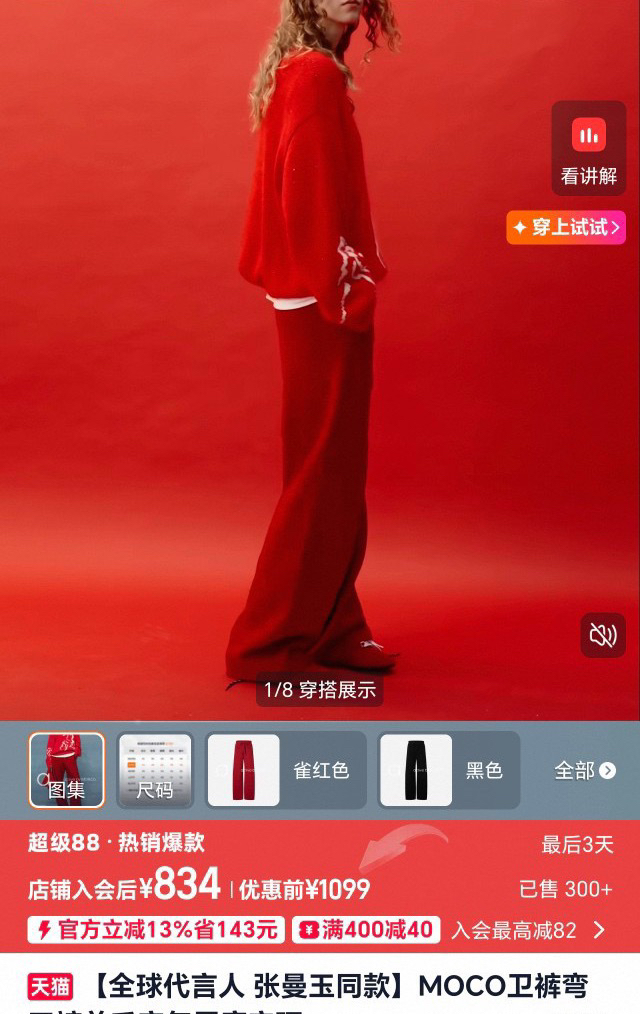Select the 图集 gallery thumbnail
This screenshot has height=1014, width=640.
pos(67,770)
